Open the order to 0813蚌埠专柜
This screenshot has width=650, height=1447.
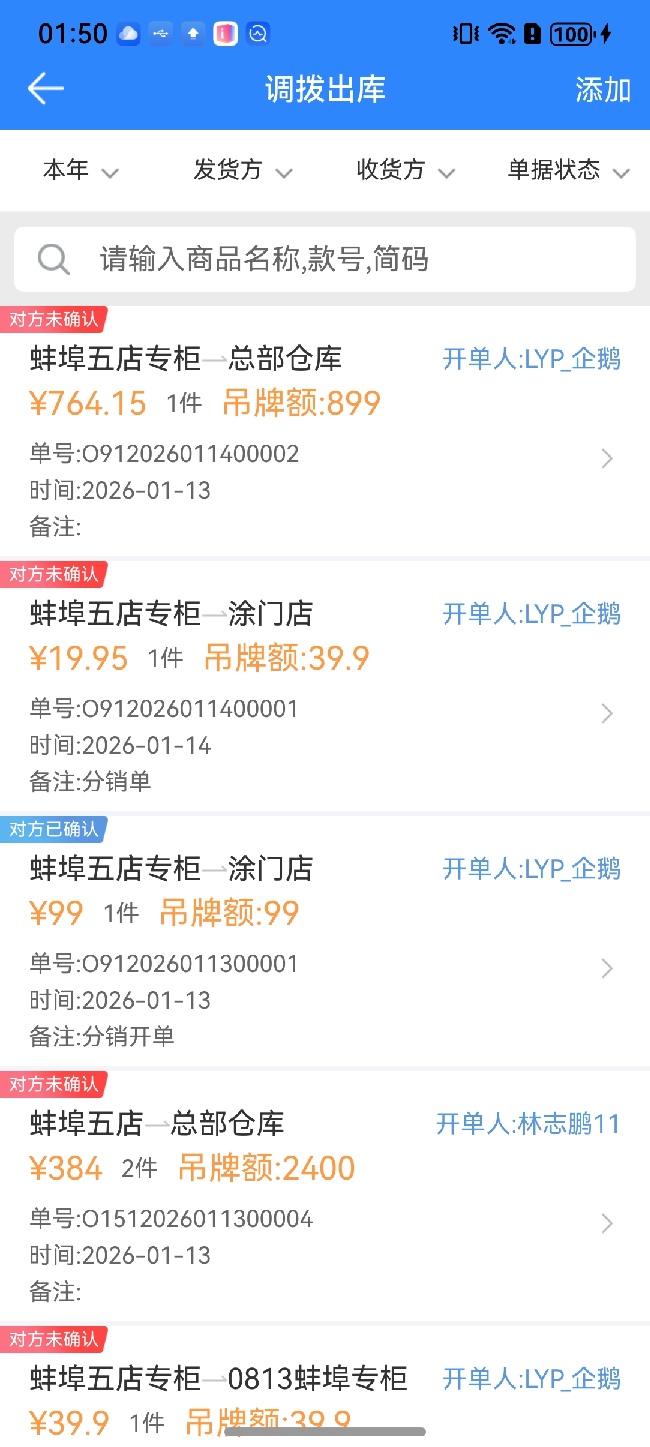pyautogui.click(x=325, y=1385)
